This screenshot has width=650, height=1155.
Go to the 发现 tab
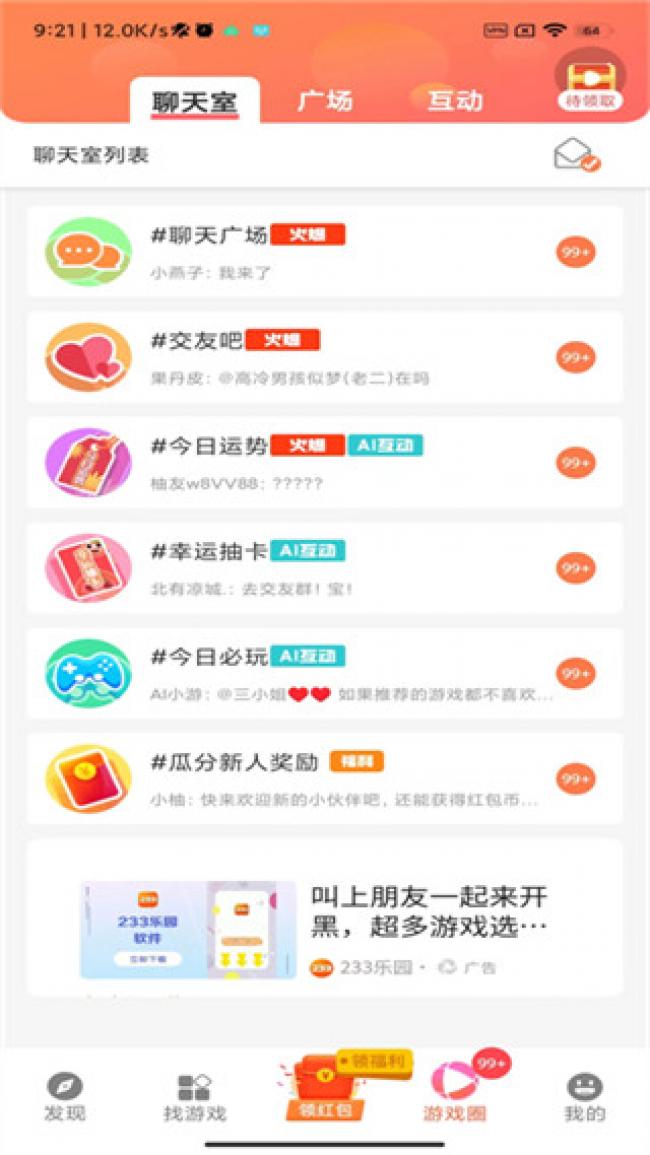(x=65, y=1097)
